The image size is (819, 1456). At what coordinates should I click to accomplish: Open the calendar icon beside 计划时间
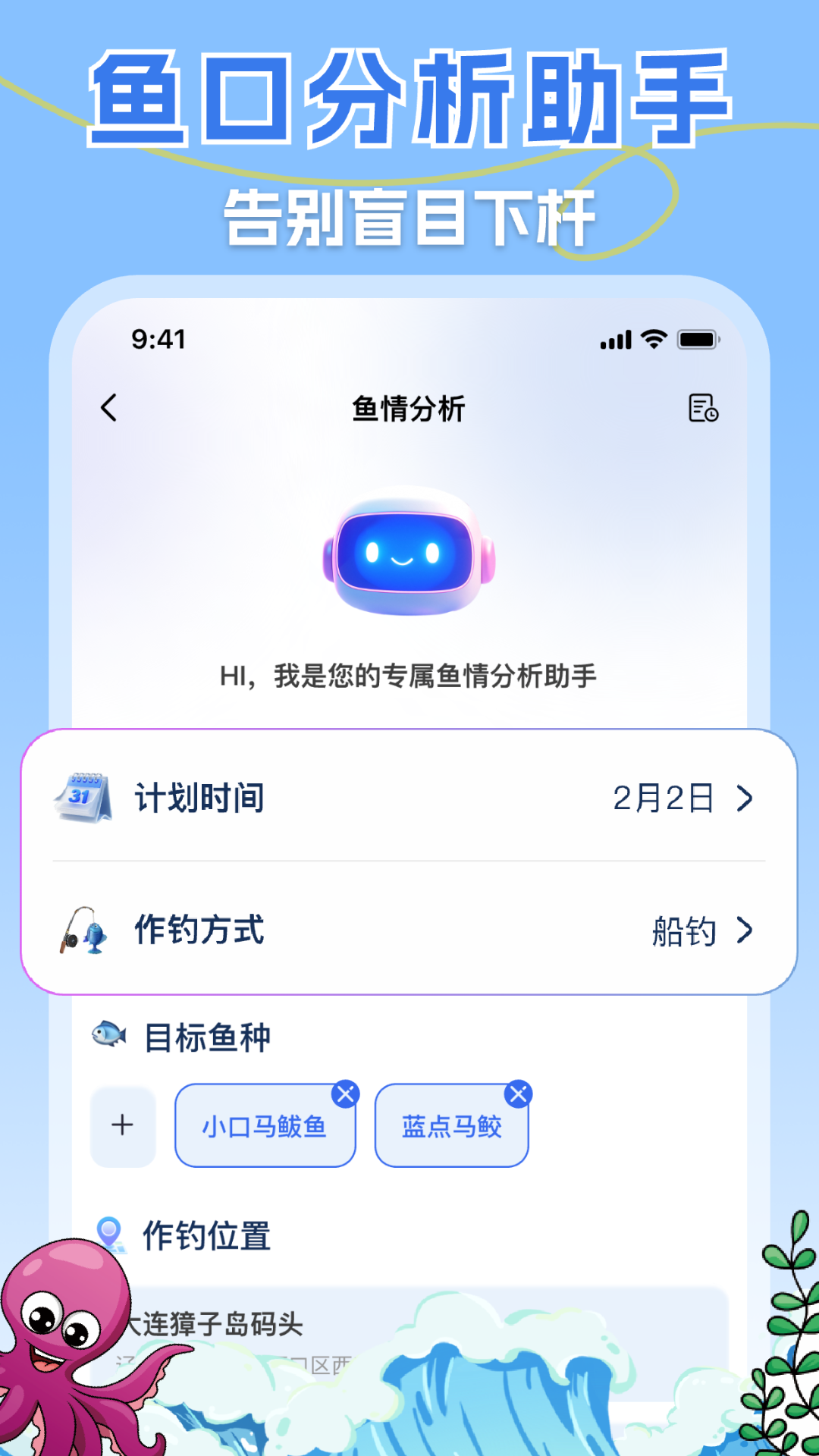[83, 797]
